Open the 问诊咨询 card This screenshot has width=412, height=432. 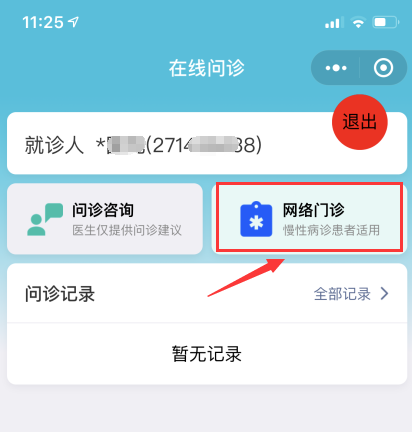click(105, 219)
